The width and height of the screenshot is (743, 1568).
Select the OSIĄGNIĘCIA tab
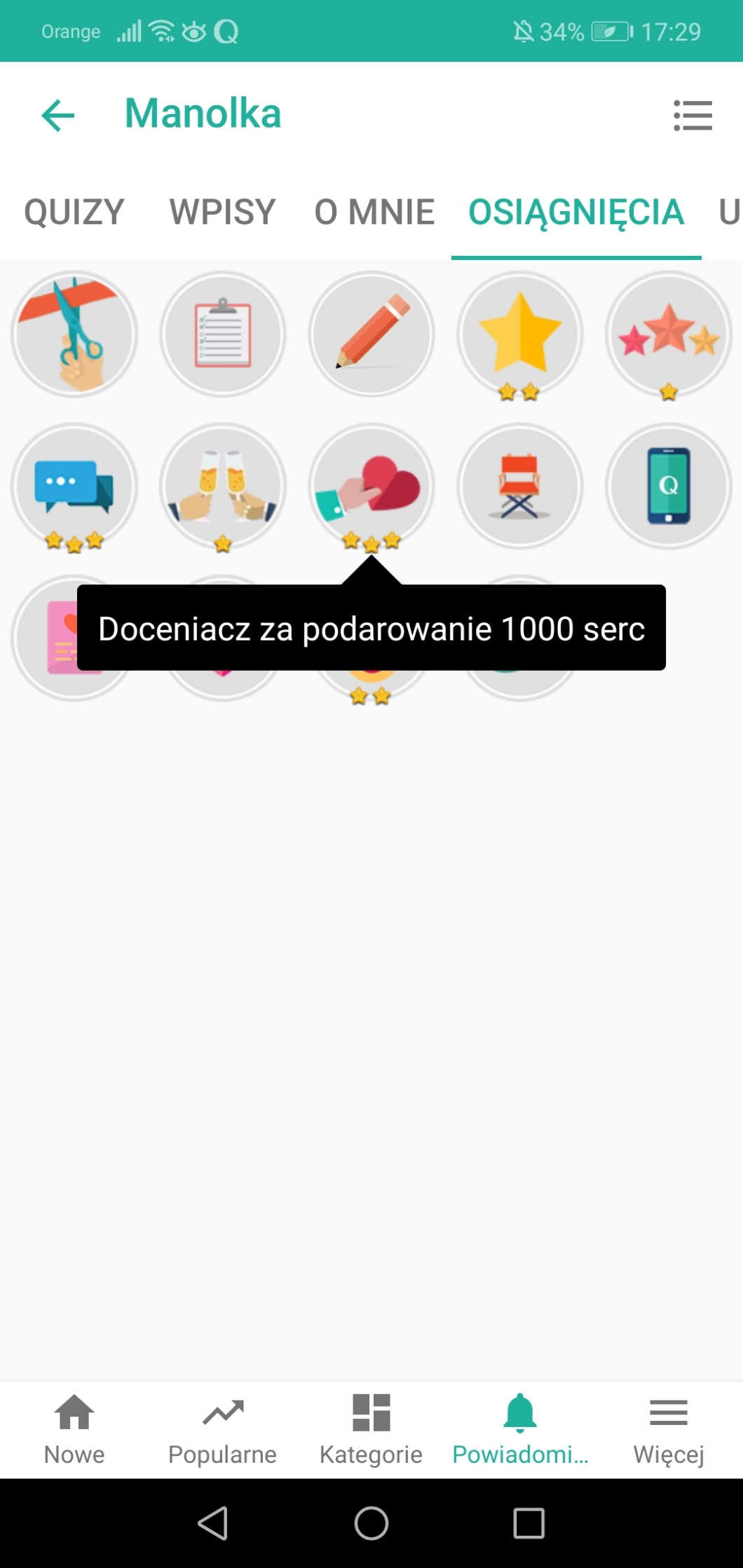tap(575, 212)
